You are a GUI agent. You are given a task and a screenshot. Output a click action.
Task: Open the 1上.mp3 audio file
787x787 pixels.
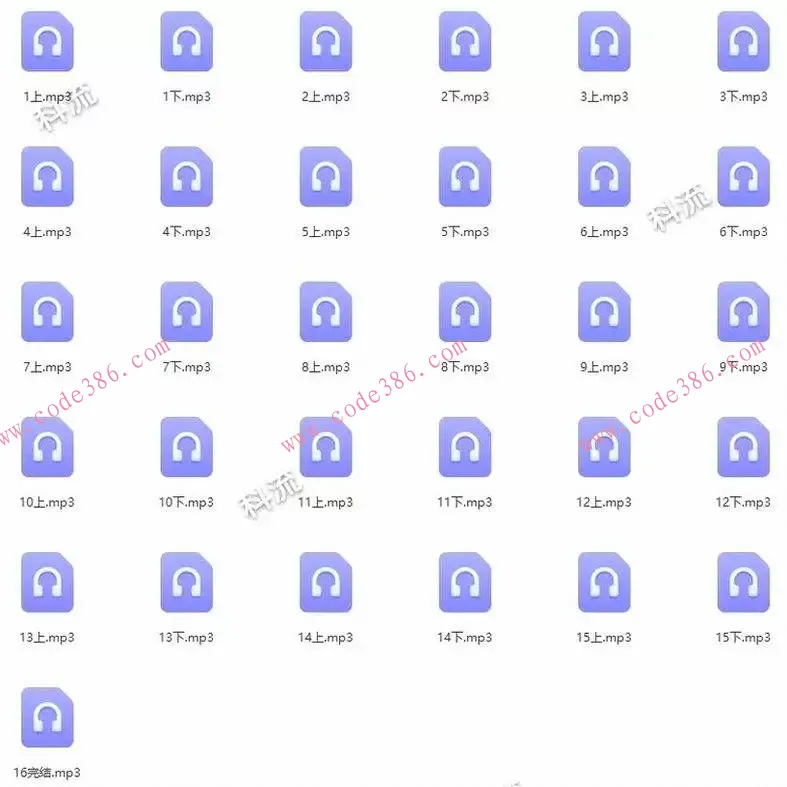(47, 42)
